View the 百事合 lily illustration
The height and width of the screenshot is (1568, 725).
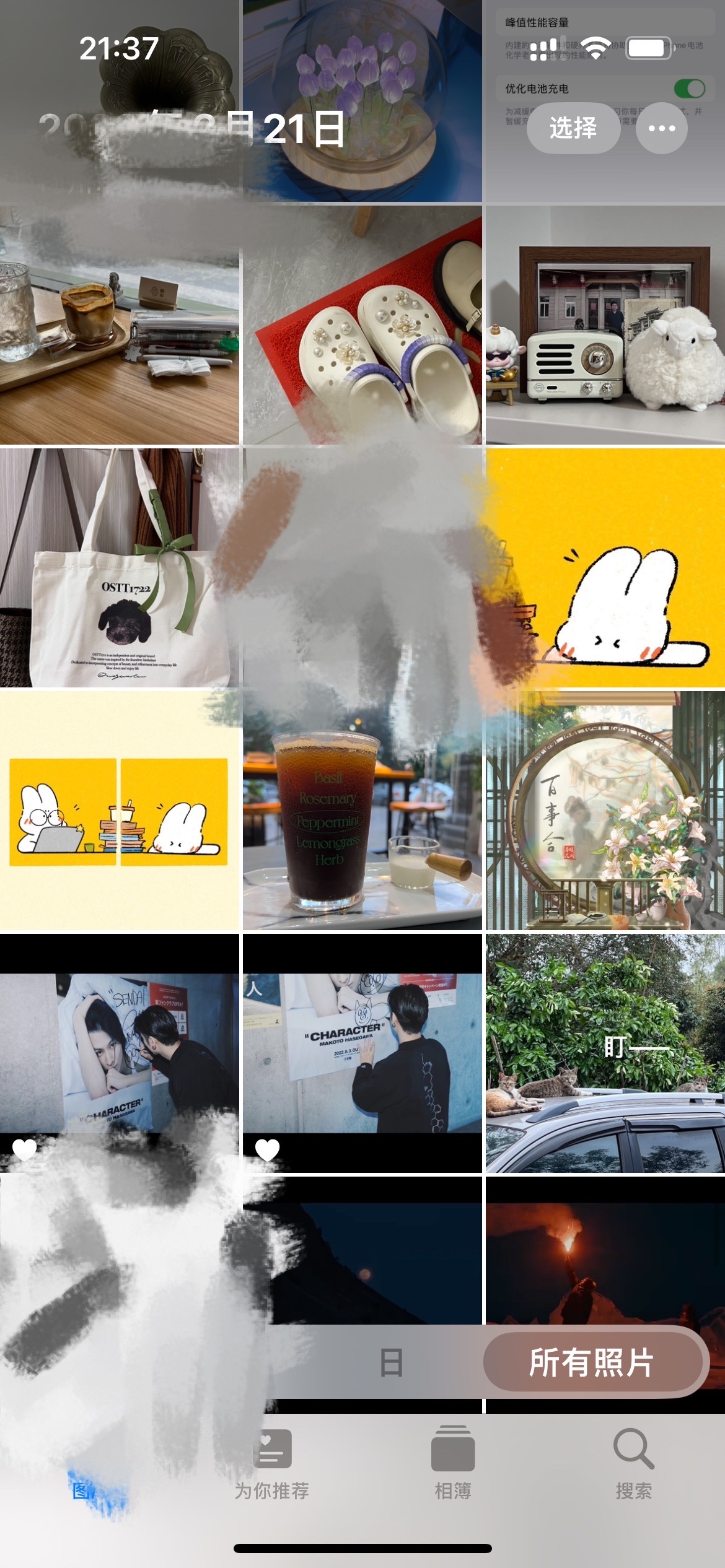605,811
